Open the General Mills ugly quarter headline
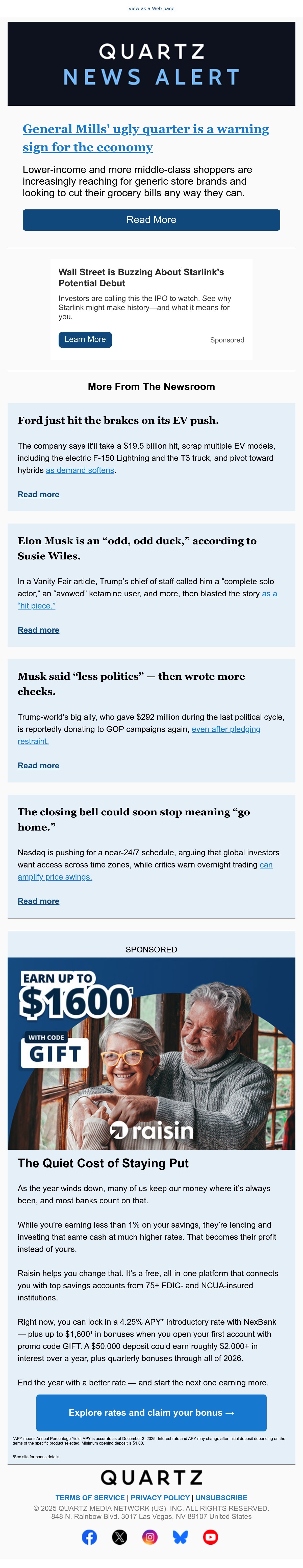Screen dimensions: 303x1568 click(x=146, y=138)
